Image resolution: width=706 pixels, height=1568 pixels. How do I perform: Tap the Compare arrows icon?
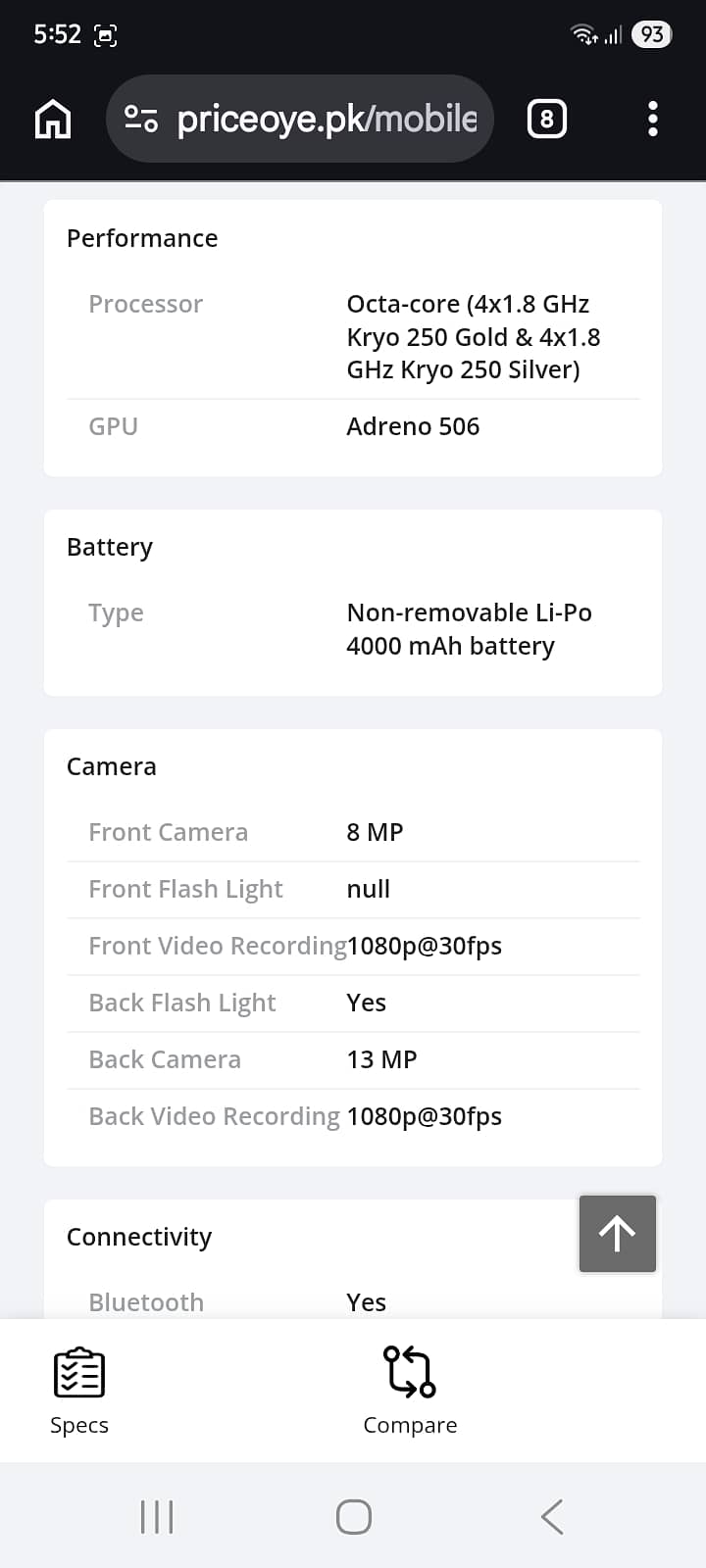[409, 1372]
